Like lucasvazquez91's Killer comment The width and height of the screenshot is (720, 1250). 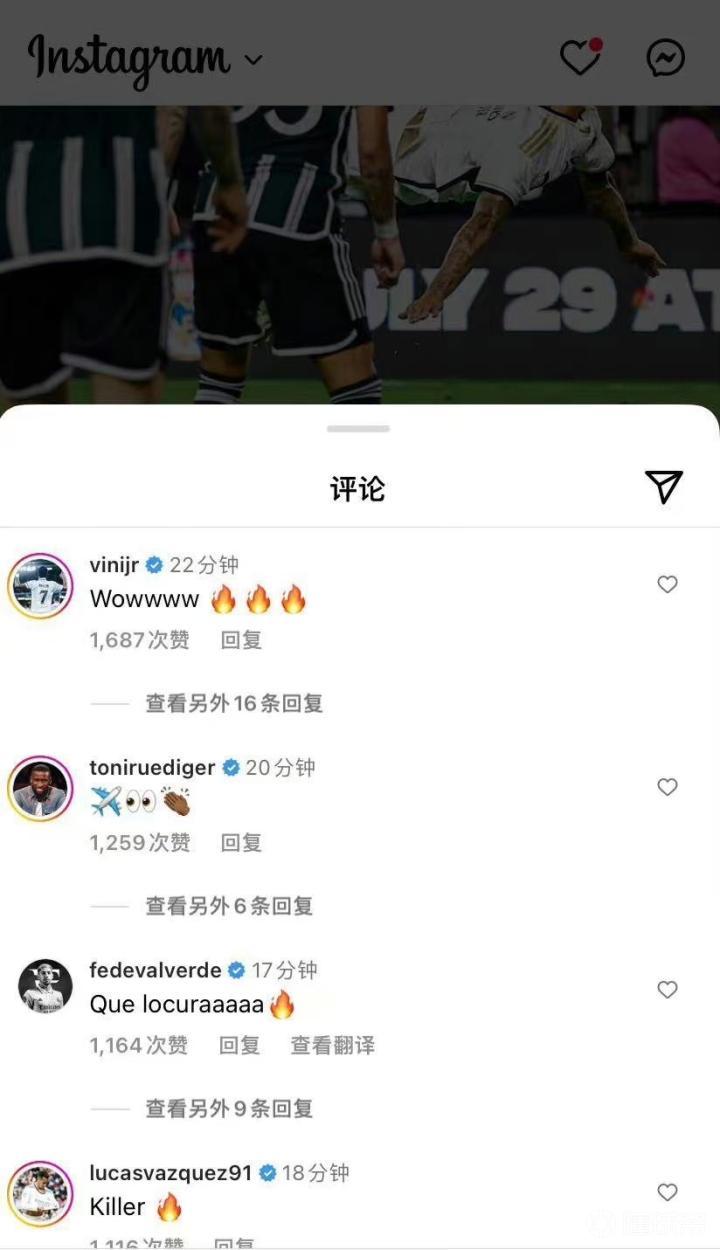[667, 1192]
